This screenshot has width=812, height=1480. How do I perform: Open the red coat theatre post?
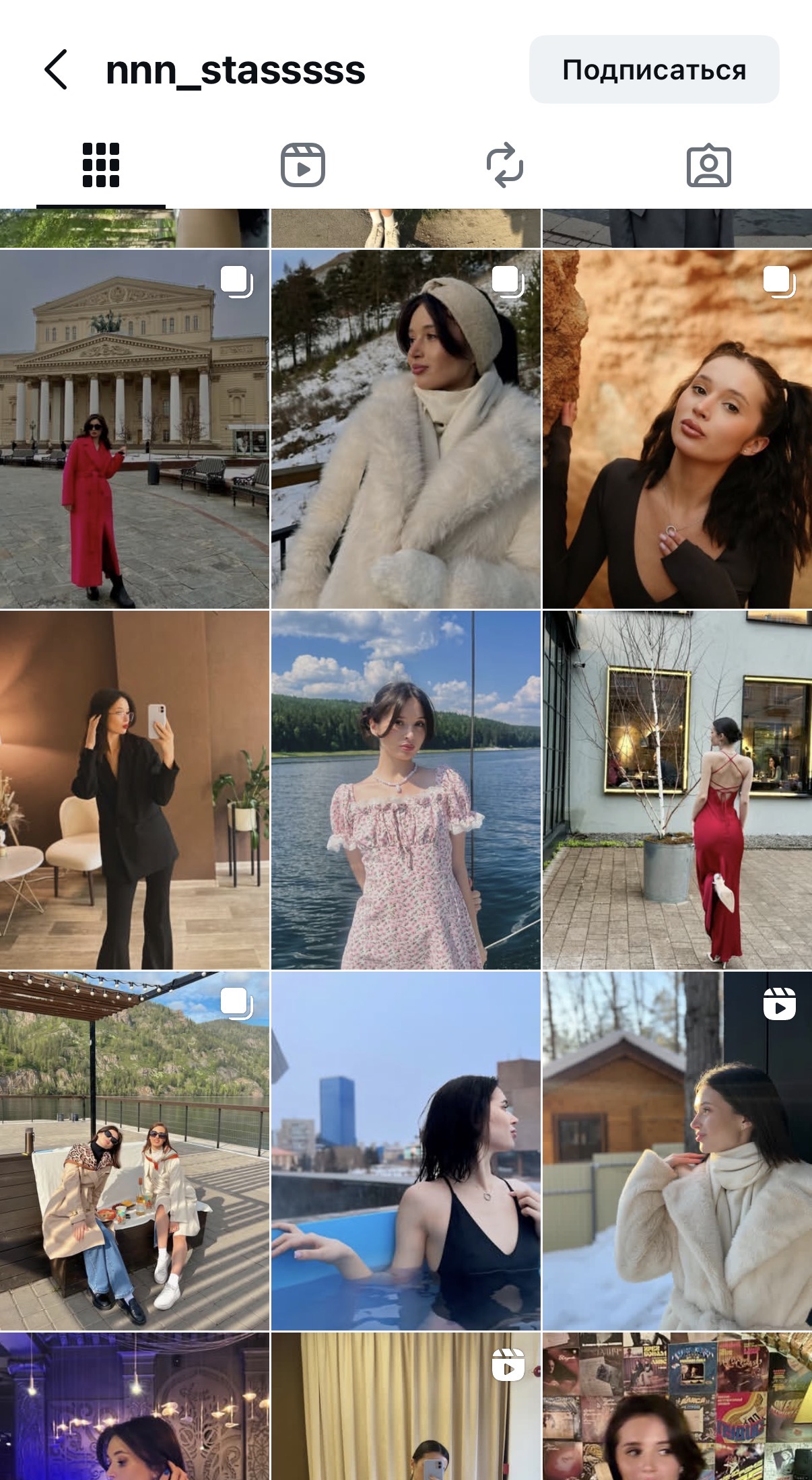(135, 430)
